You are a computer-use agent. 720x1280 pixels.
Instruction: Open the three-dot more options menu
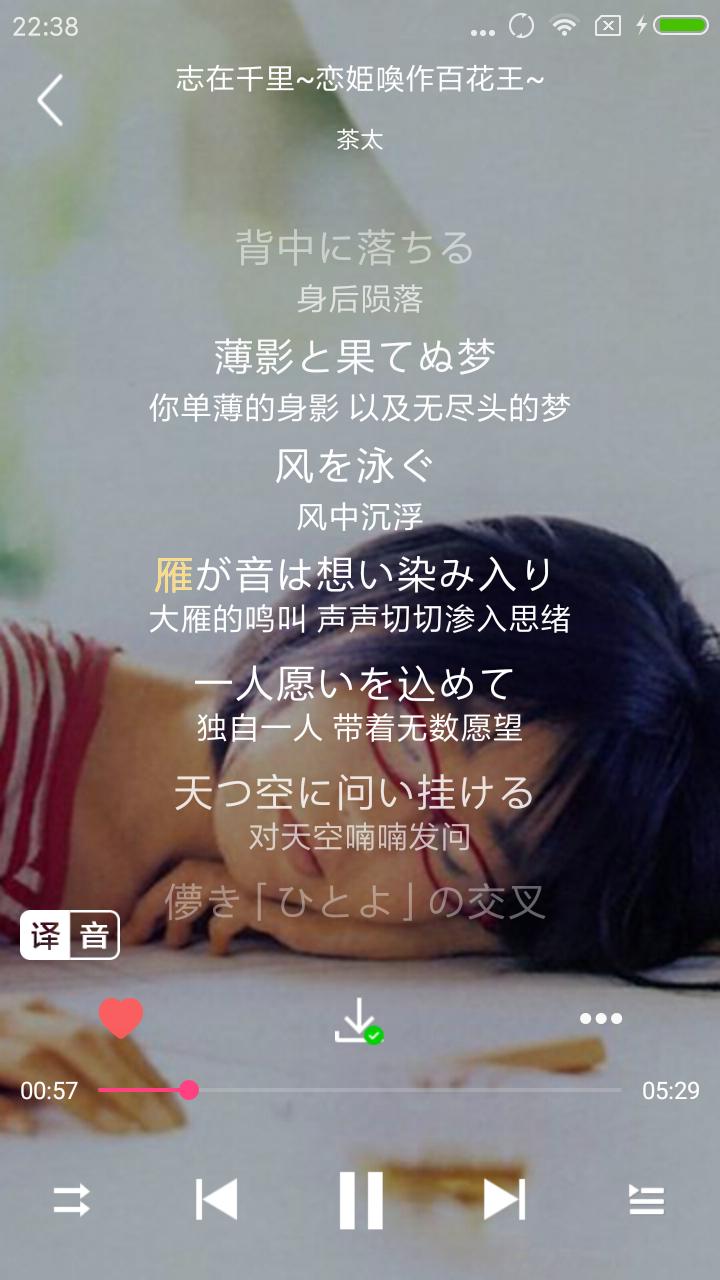click(600, 1018)
